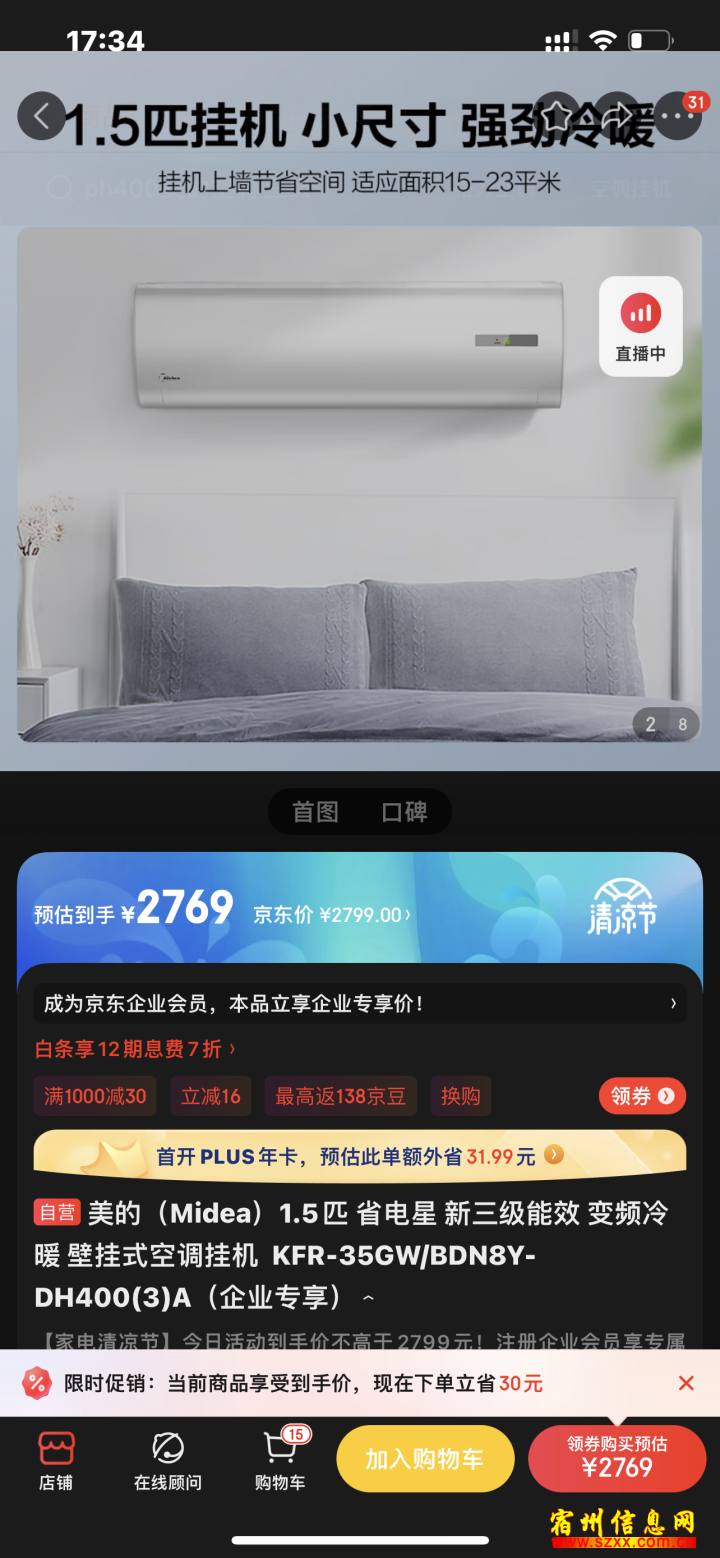
Task: Open the 京东企业会员 exclusive price row
Action: click(360, 1003)
